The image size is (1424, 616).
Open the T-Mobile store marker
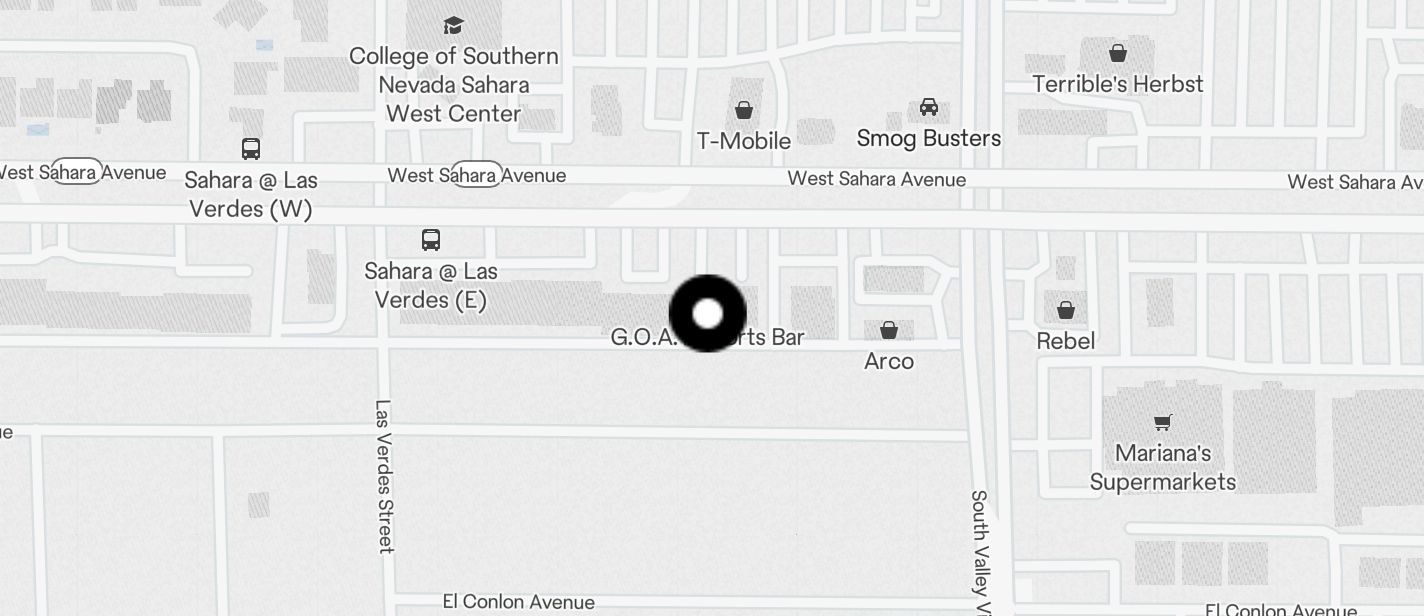pyautogui.click(x=744, y=110)
